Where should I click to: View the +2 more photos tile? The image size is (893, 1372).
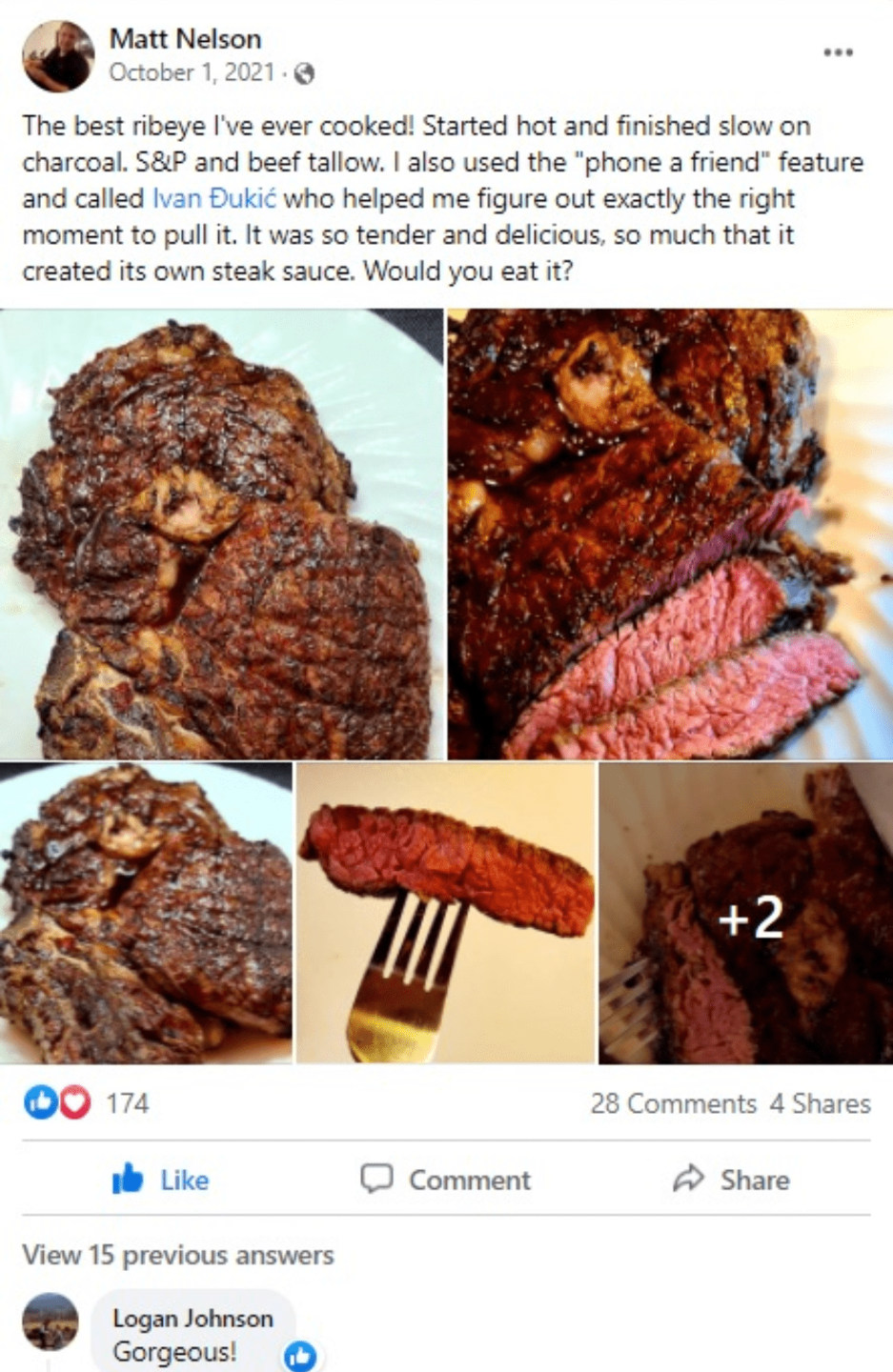tap(745, 912)
